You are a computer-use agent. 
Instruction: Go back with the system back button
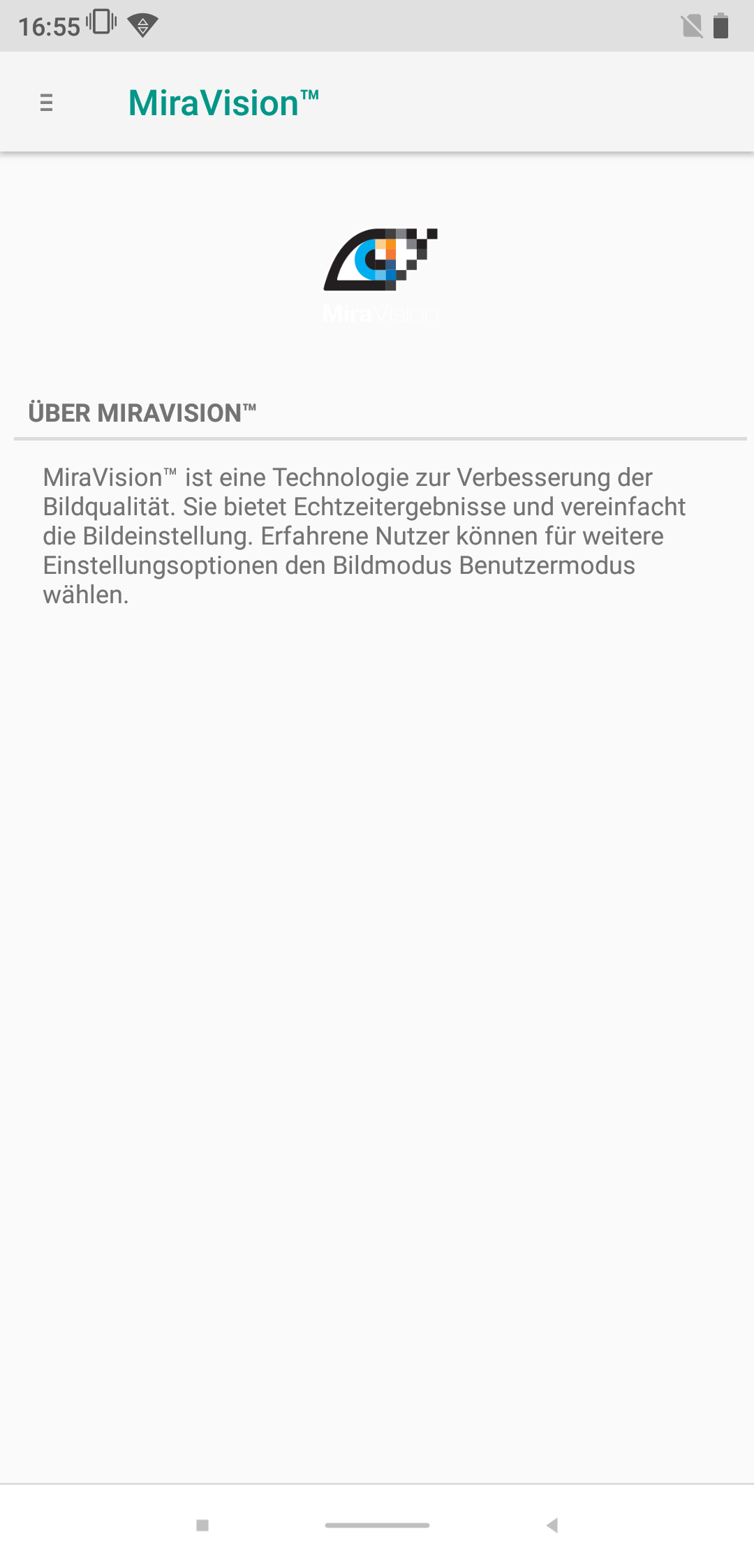(552, 1525)
